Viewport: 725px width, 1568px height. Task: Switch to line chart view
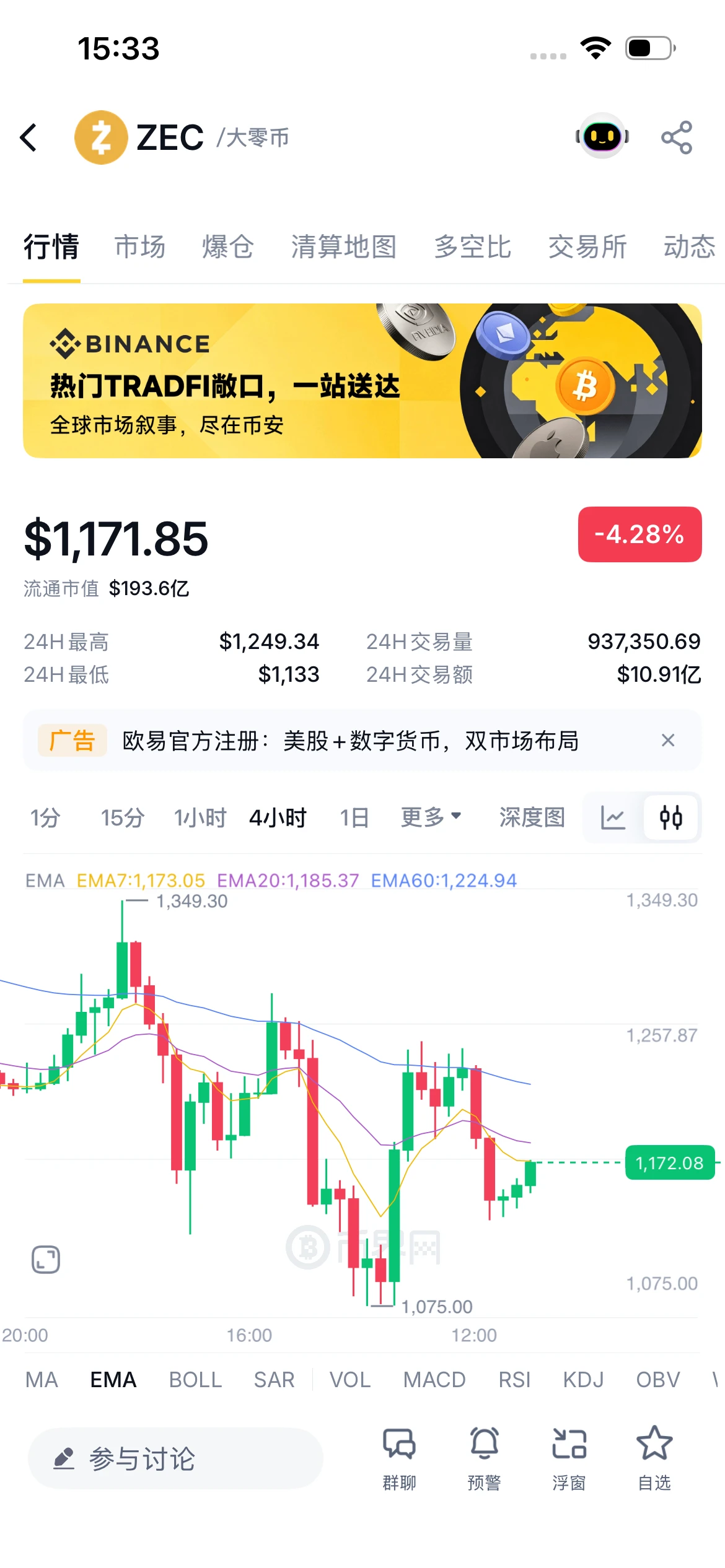pyautogui.click(x=613, y=817)
